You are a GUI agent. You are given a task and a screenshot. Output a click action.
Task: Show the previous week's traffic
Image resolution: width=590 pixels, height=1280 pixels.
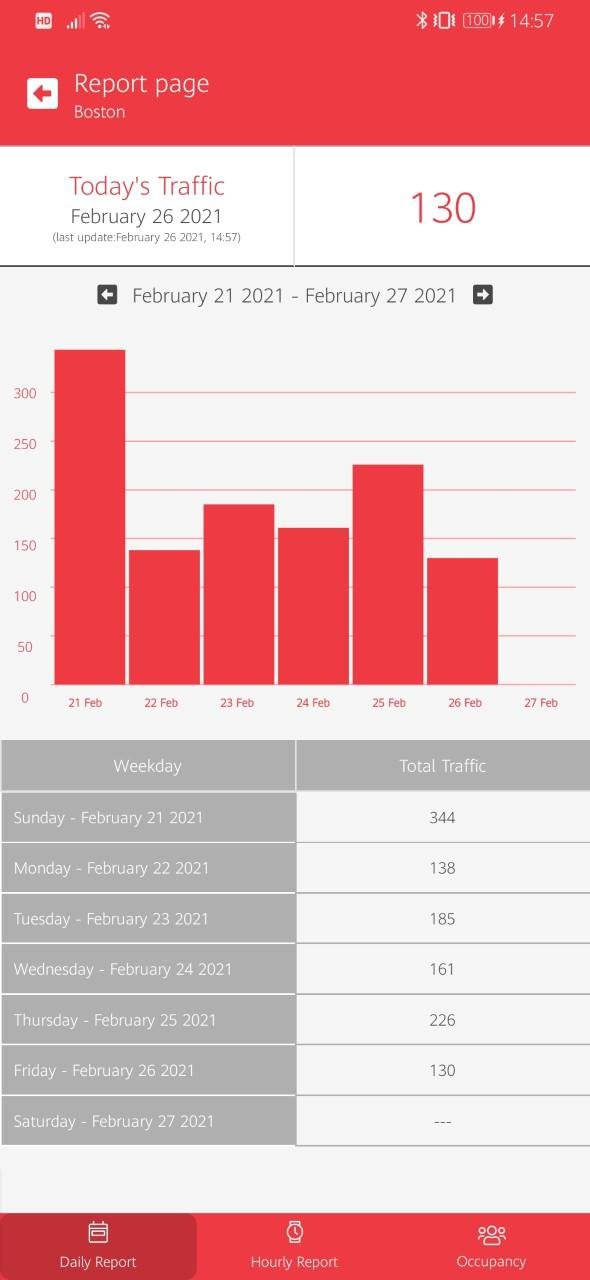click(107, 295)
